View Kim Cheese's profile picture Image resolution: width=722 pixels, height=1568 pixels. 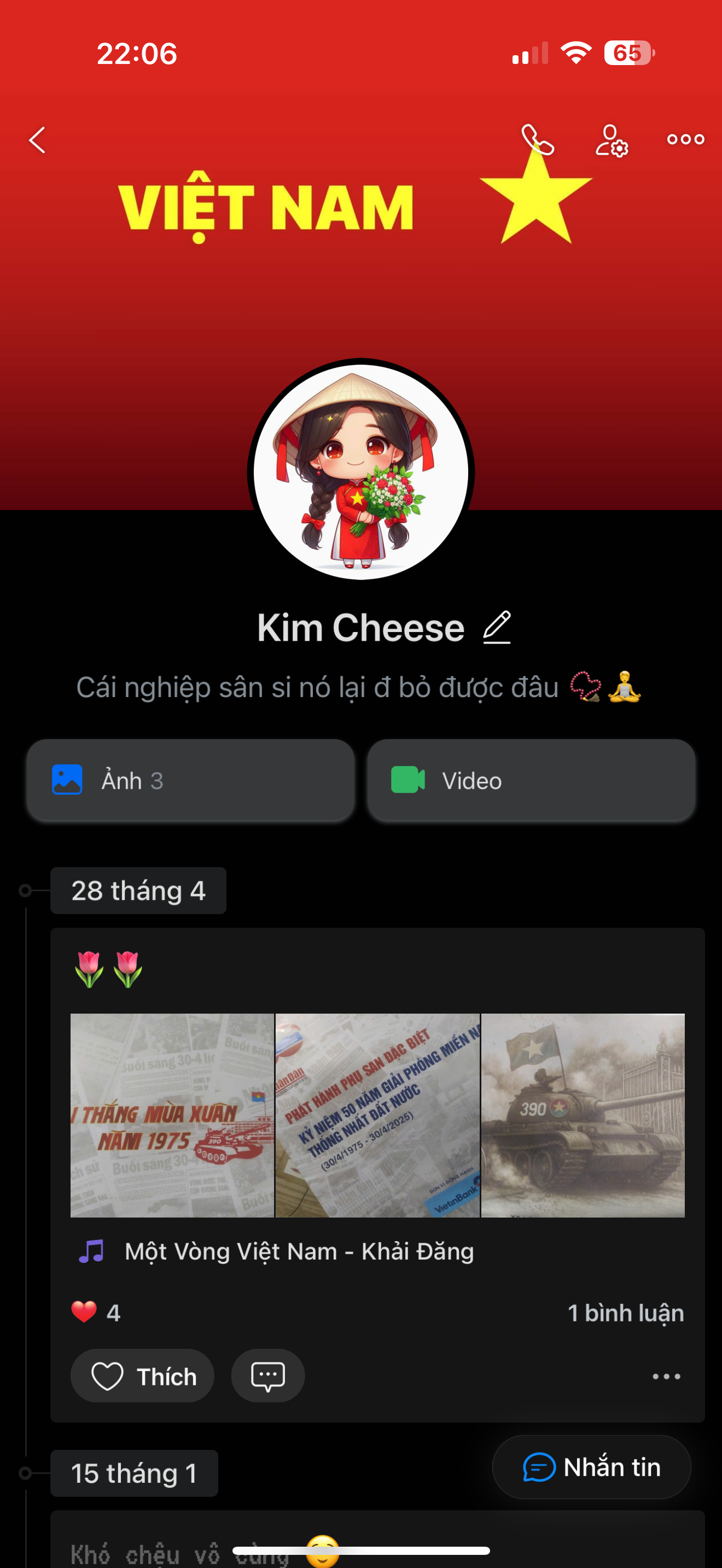point(361,472)
